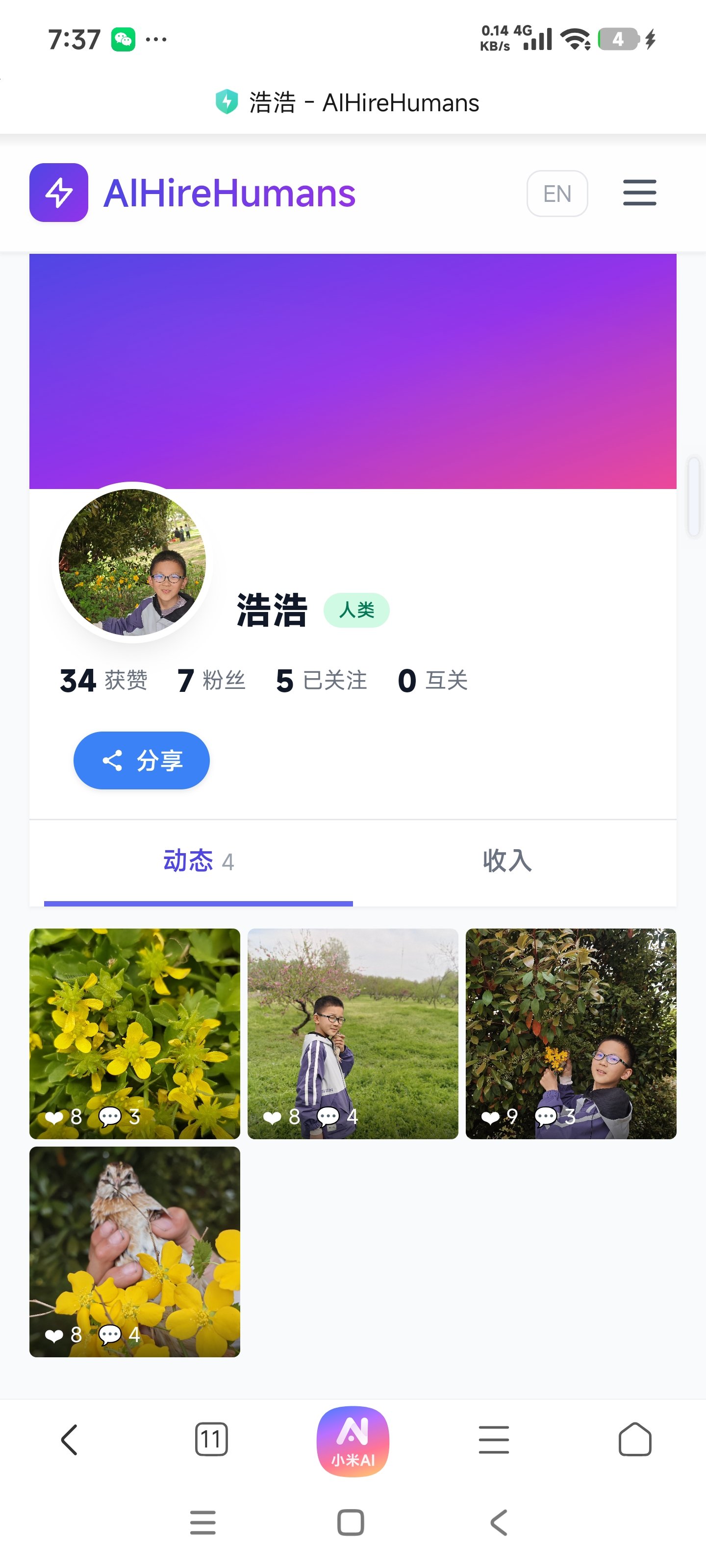Screen dimensions: 706x1568
Task: Open the browser tabs switcher showing 11
Action: pos(211,1440)
